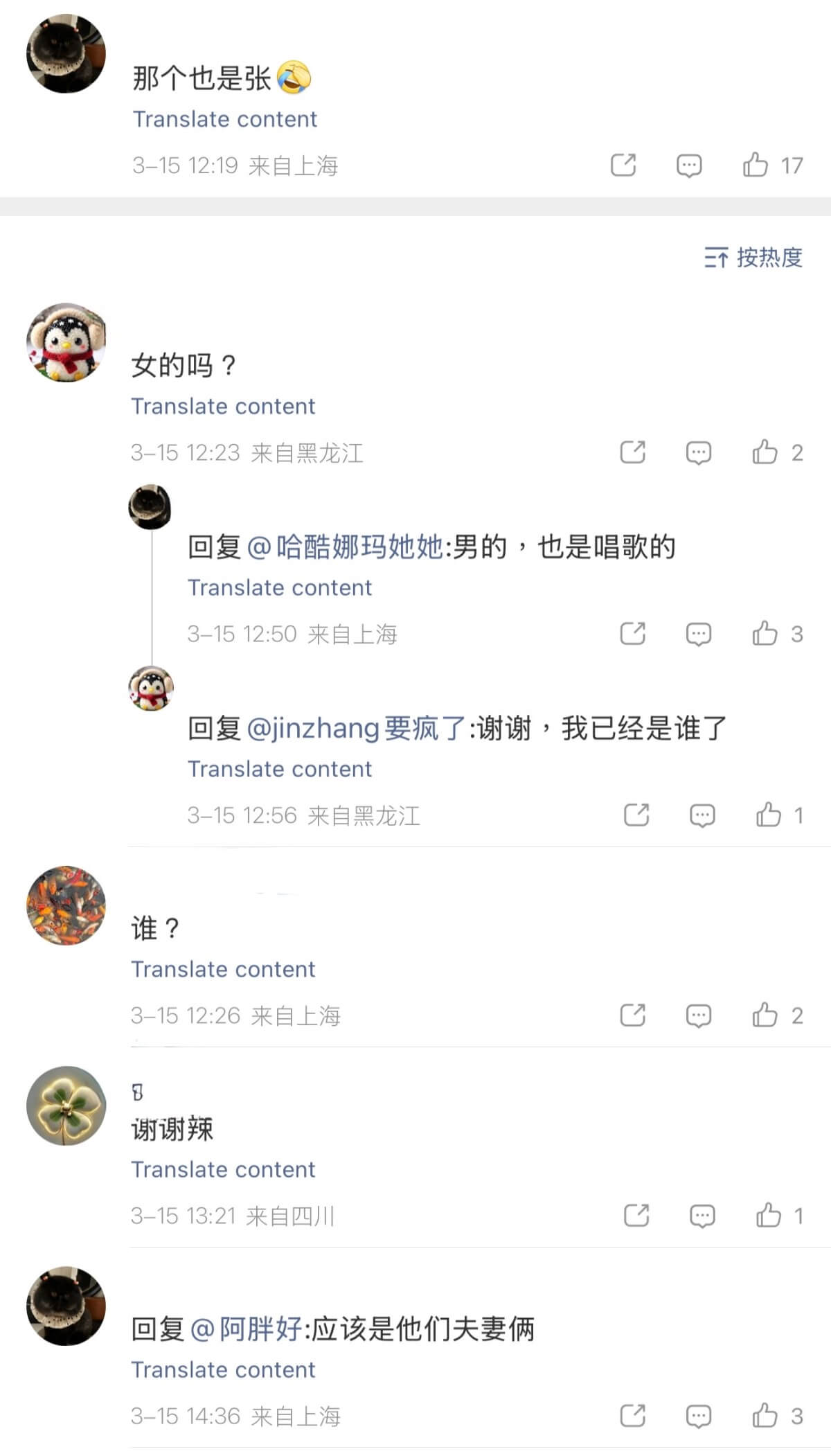Like the comment 谢谢辣
Image resolution: width=831 pixels, height=1456 pixels.
769,1216
